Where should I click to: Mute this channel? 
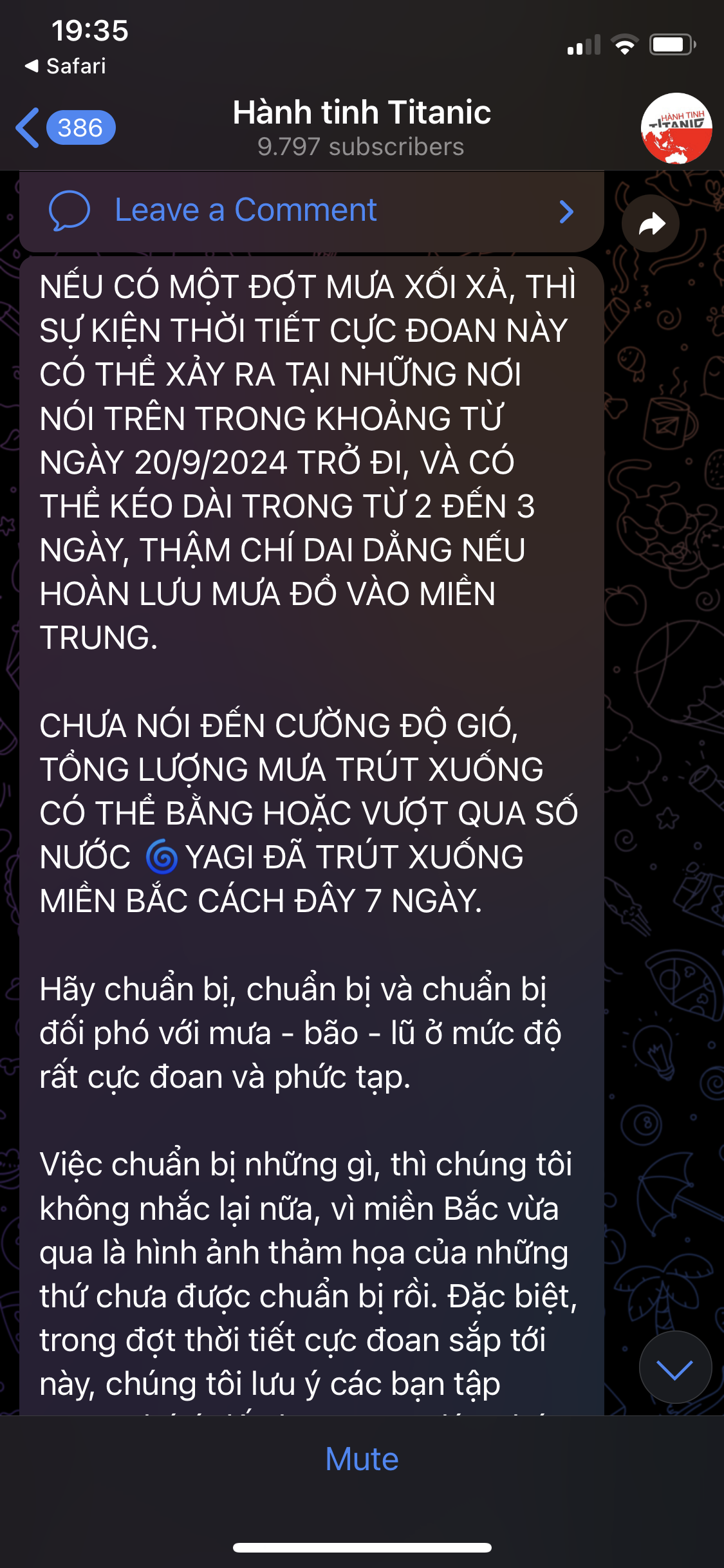click(362, 1459)
